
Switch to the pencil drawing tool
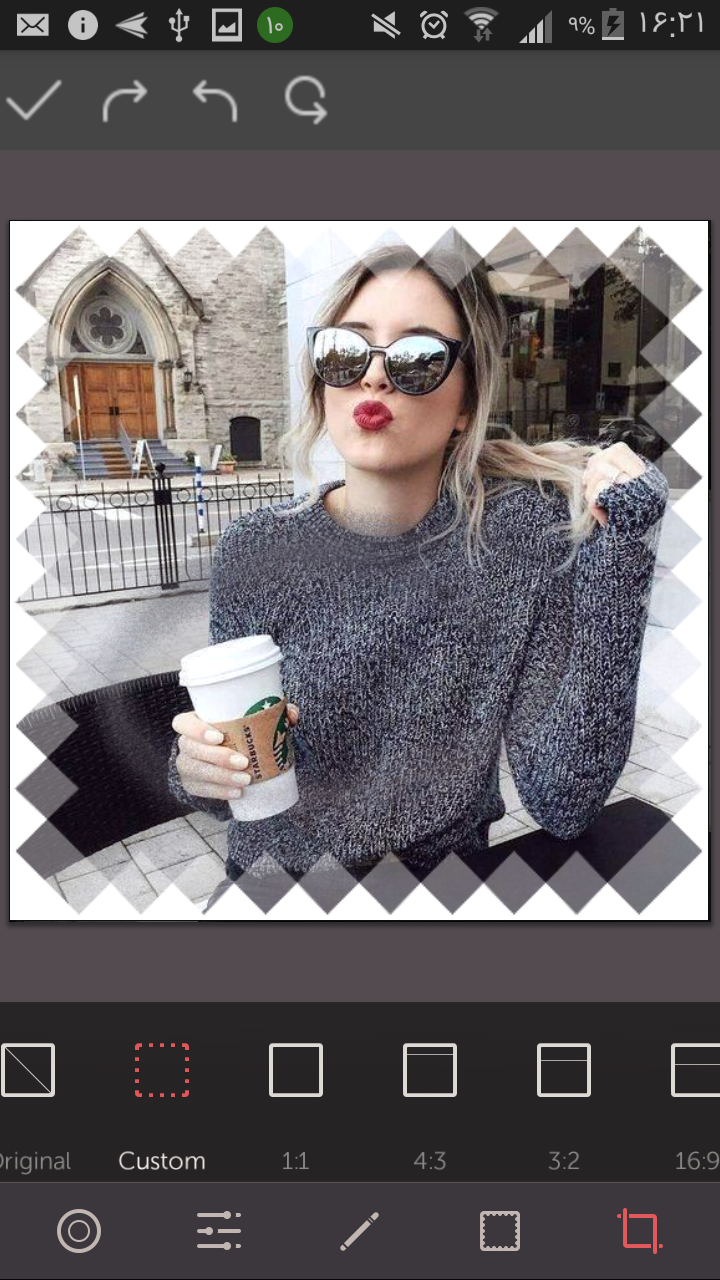pyautogui.click(x=359, y=1231)
